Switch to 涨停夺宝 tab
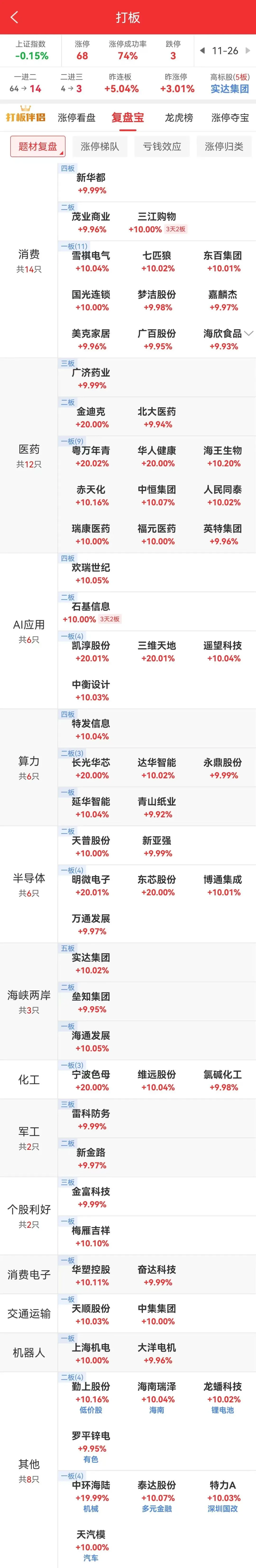The height and width of the screenshot is (1568, 256). (230, 117)
